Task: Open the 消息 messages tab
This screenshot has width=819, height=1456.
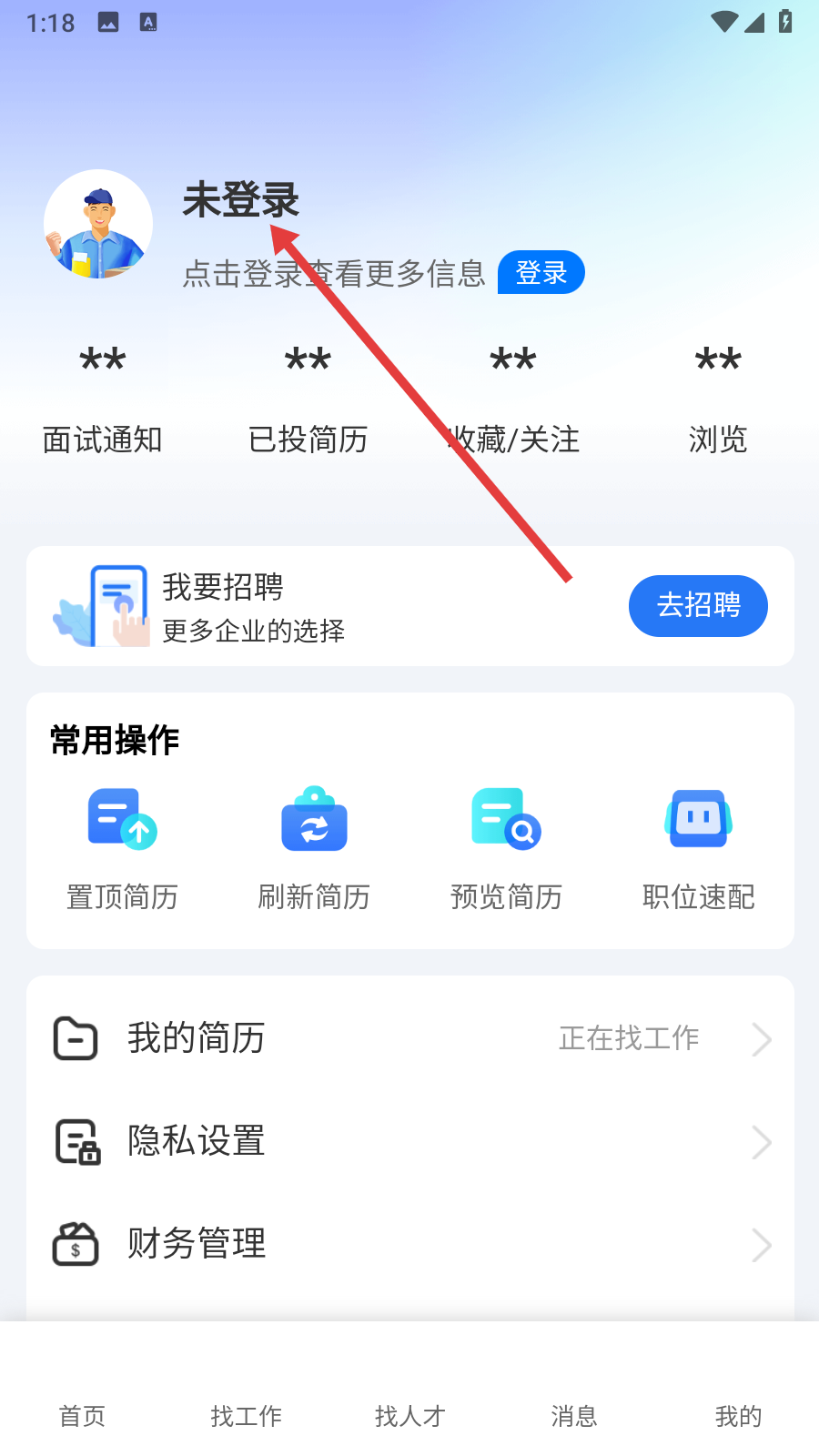Action: pyautogui.click(x=573, y=1415)
